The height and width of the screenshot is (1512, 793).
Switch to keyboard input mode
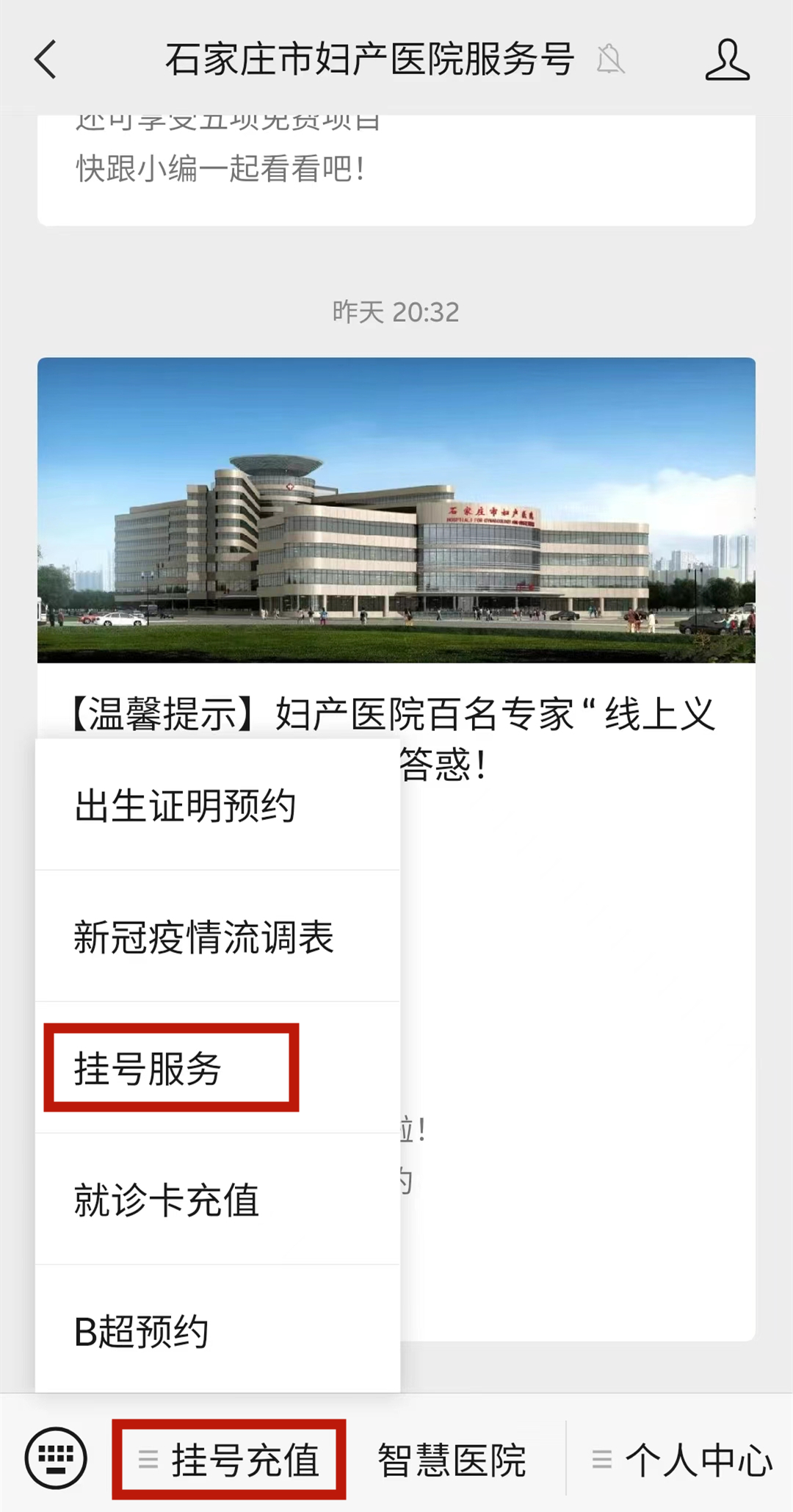56,1459
